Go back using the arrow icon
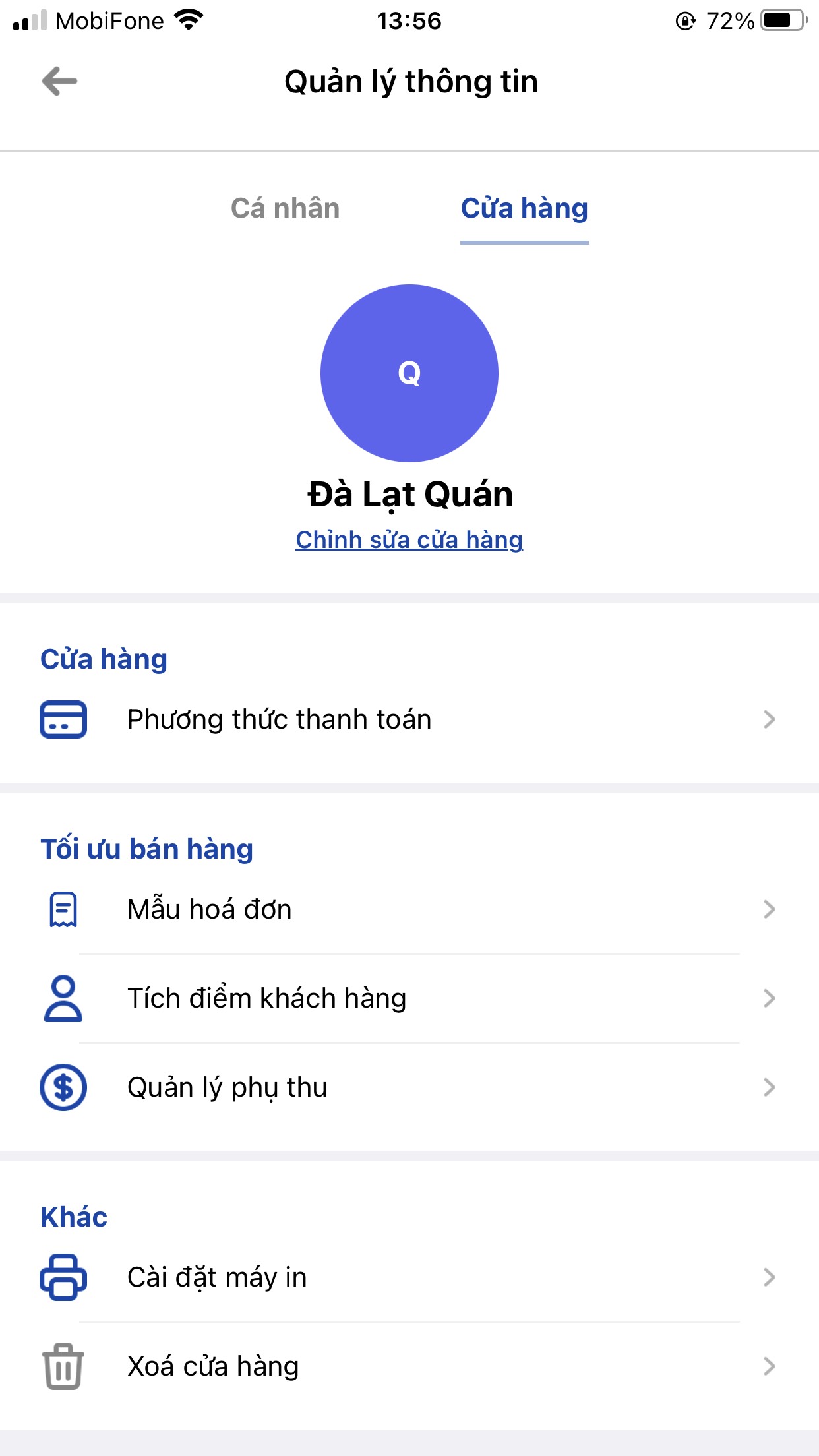Screen dimensions: 819x1456 point(59,82)
